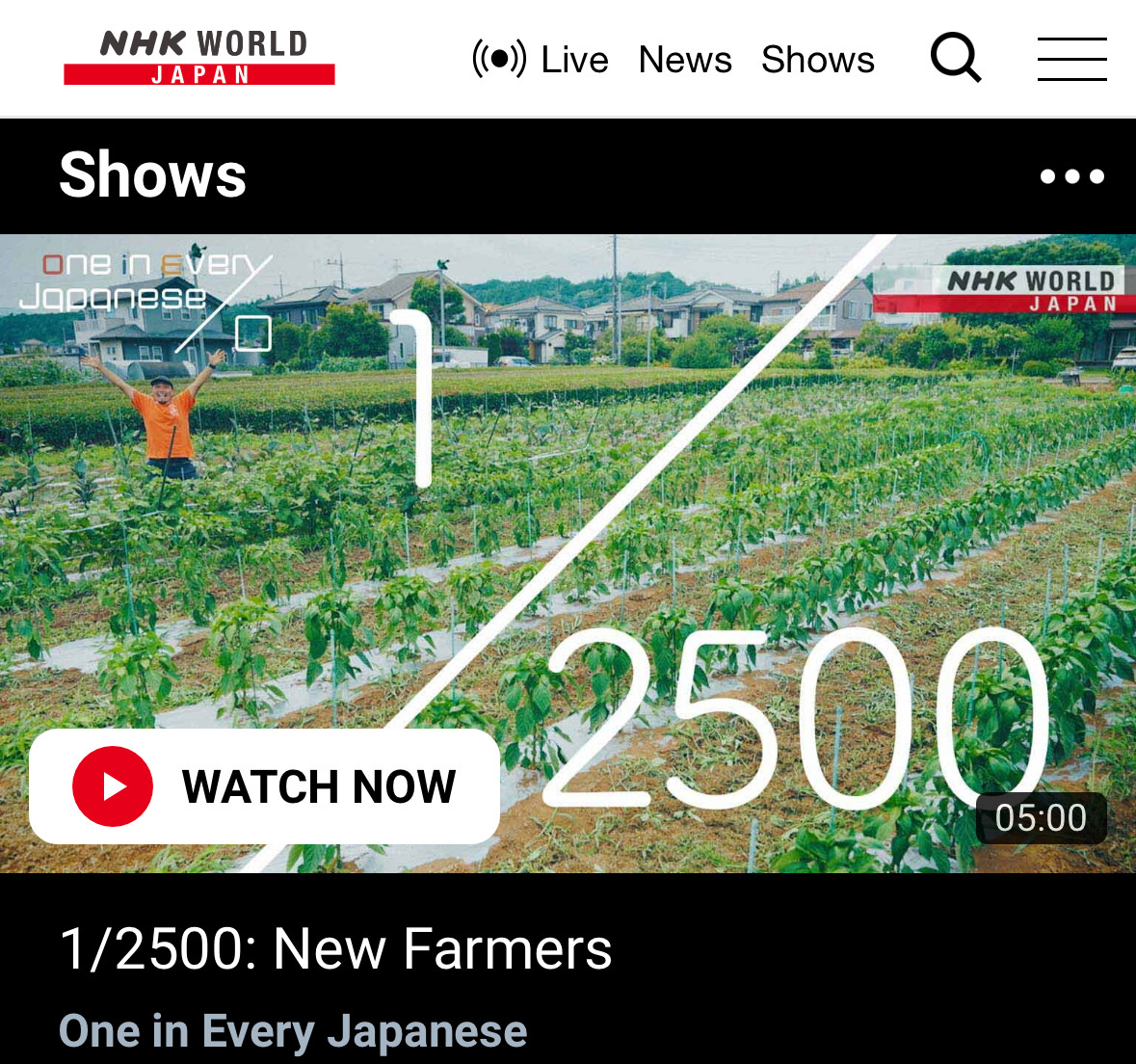Play the episode with Watch Now

pyautogui.click(x=265, y=786)
